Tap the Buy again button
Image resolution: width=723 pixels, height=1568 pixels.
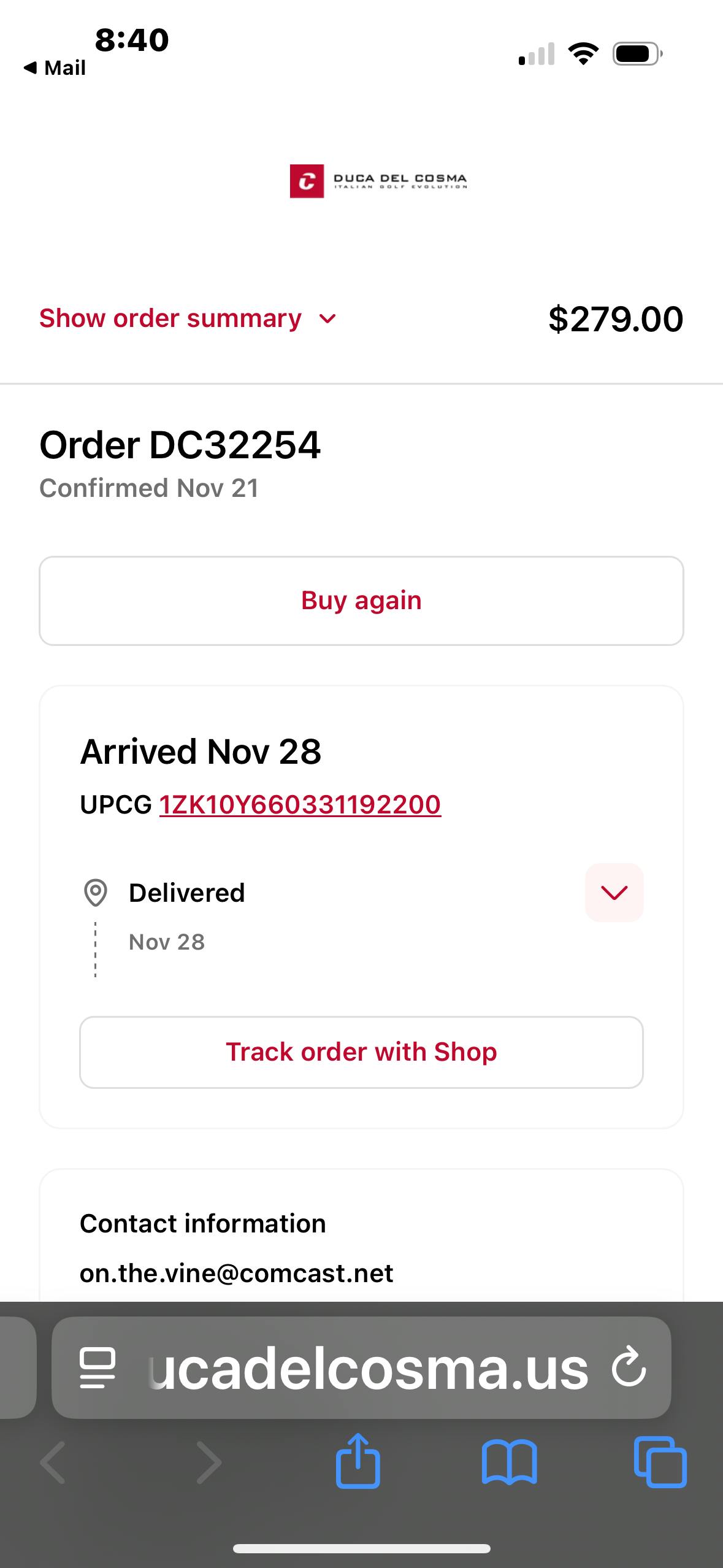pyautogui.click(x=361, y=601)
